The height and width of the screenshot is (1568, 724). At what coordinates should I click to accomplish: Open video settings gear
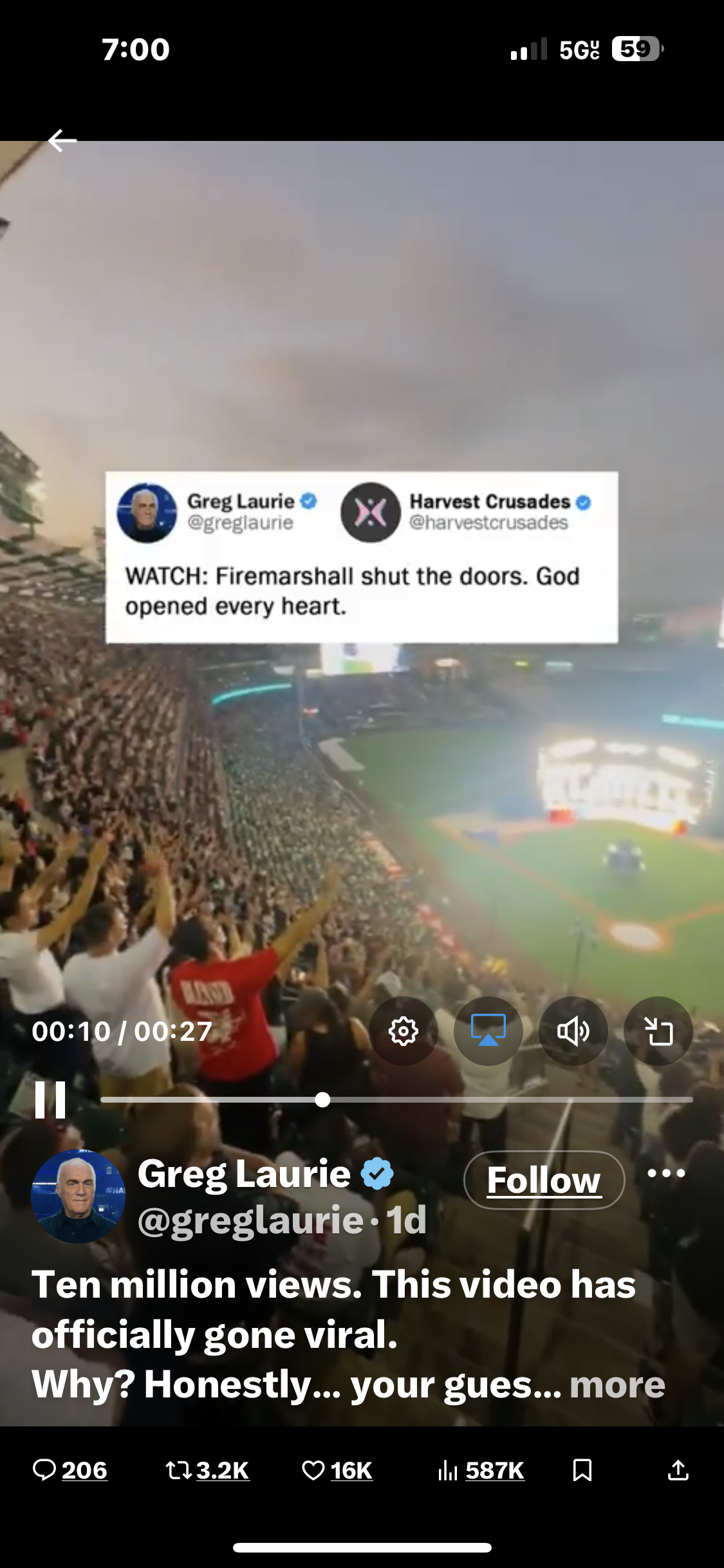pos(404,1031)
